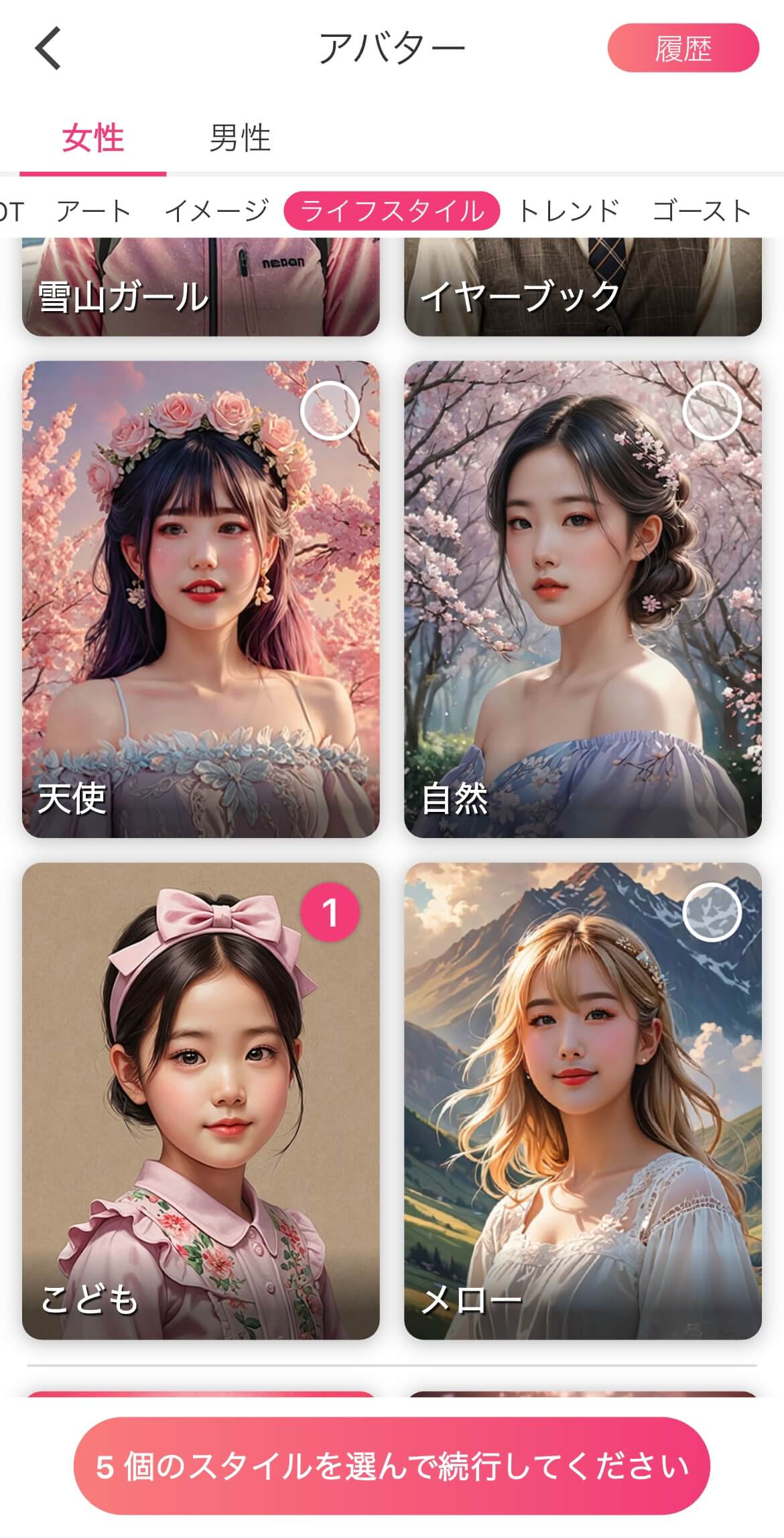Go back from the アバター screen

[x=48, y=48]
